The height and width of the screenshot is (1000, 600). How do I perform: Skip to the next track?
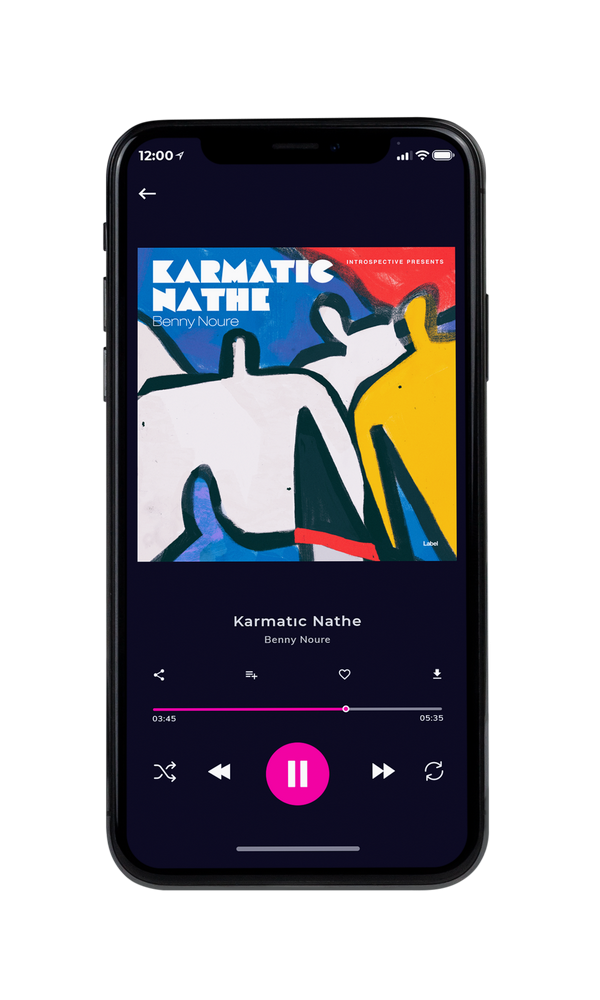point(383,771)
